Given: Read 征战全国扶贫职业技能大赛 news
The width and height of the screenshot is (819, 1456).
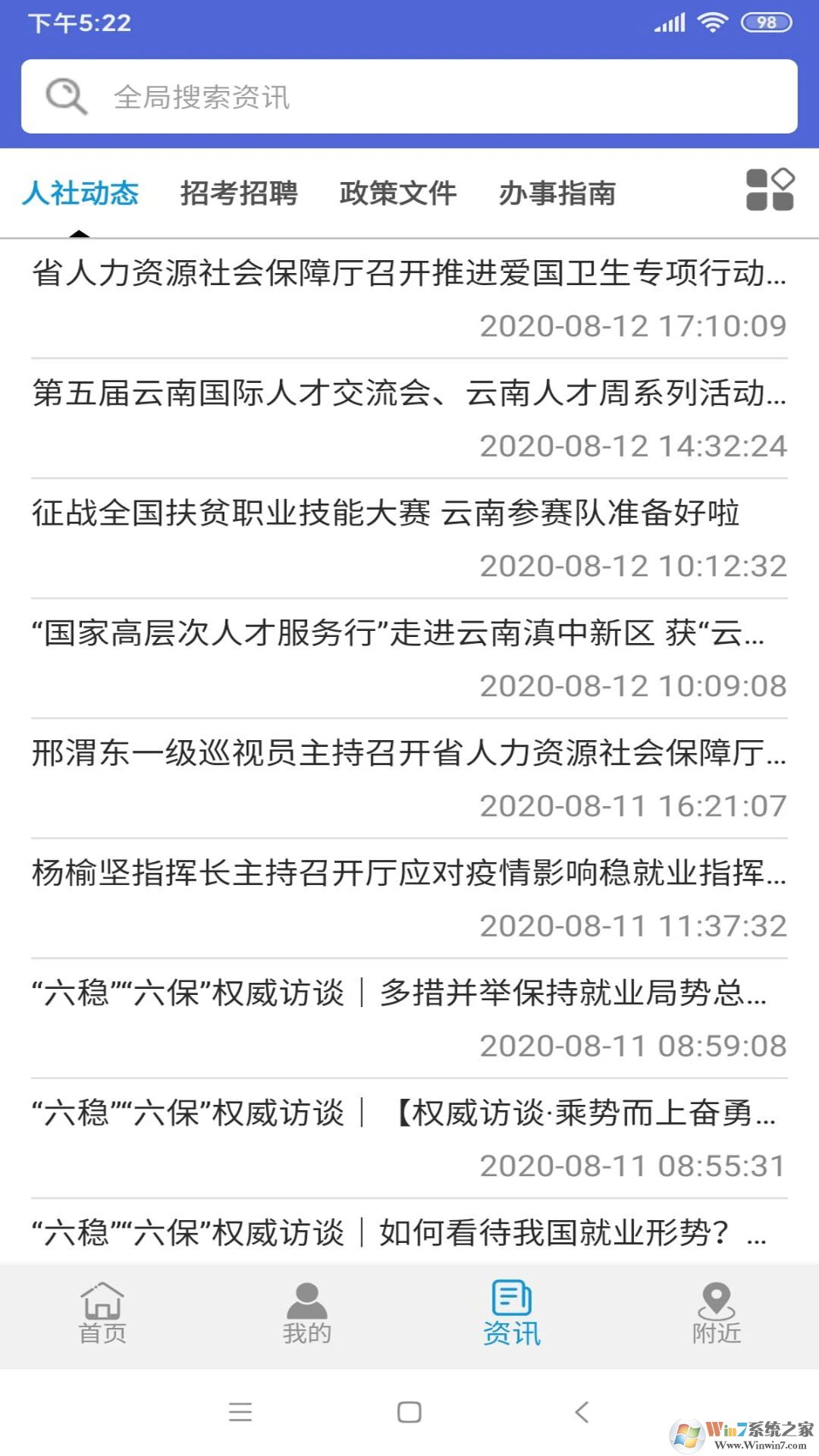Looking at the screenshot, I should 387,513.
